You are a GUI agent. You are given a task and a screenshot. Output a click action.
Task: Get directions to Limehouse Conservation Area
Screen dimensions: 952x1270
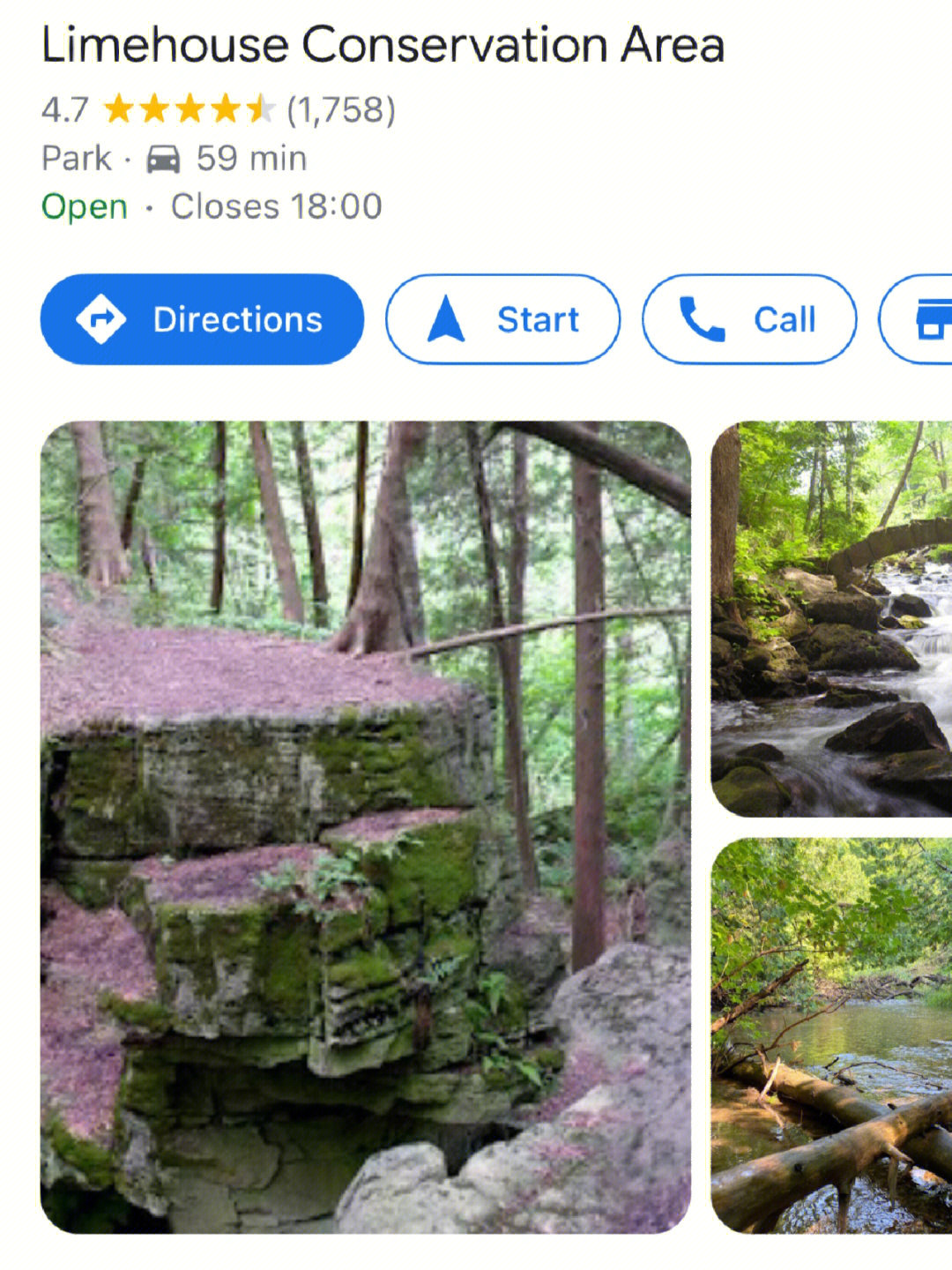coord(202,319)
